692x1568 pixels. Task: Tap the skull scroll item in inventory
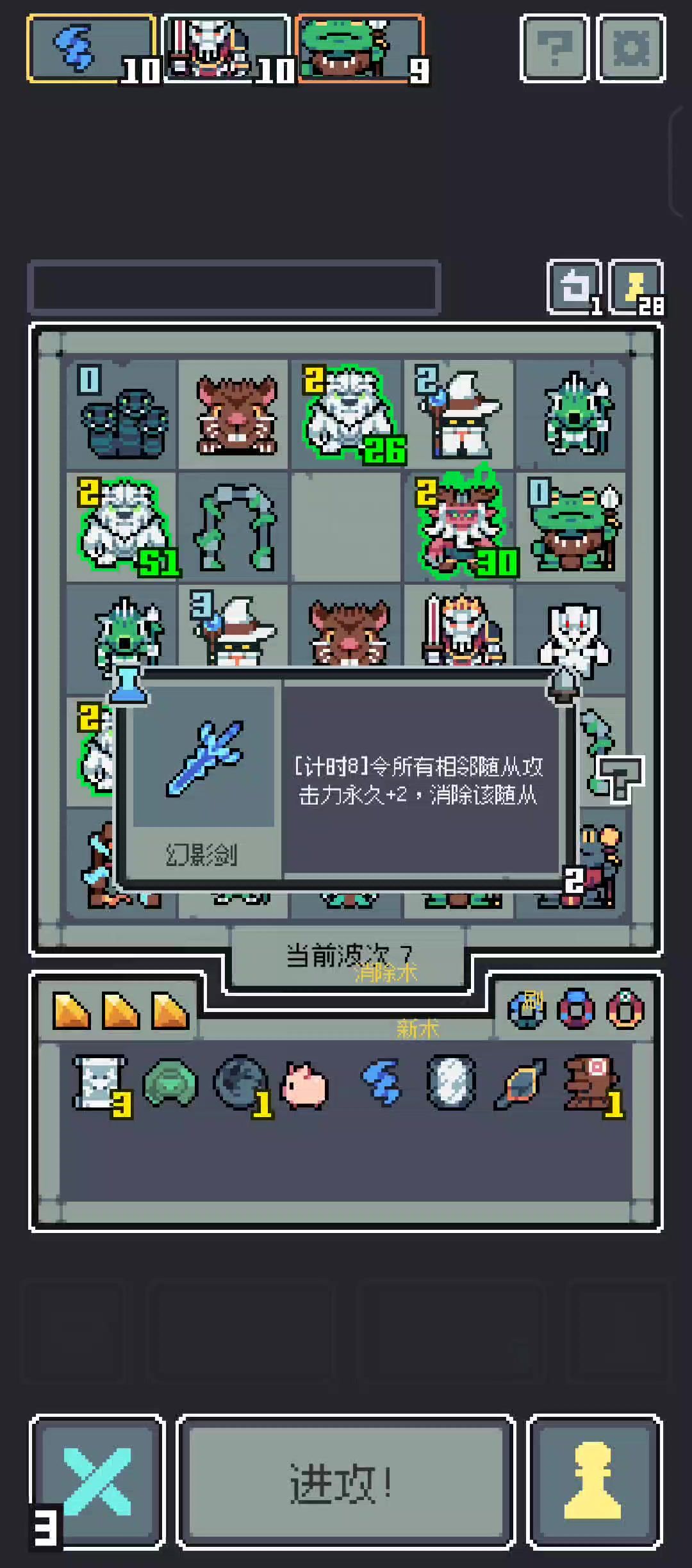[x=99, y=1084]
